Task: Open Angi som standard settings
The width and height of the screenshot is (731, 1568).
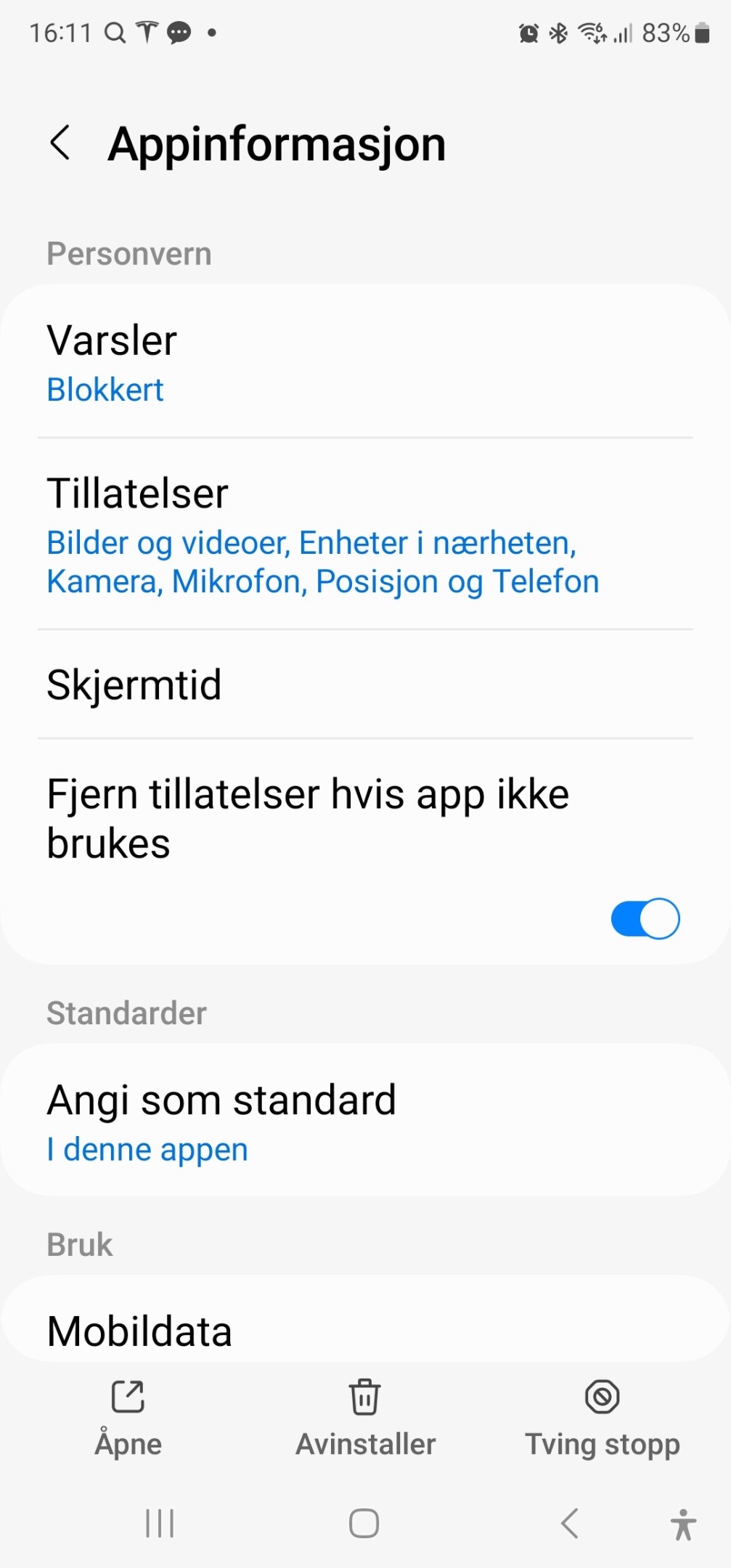Action: point(364,1122)
